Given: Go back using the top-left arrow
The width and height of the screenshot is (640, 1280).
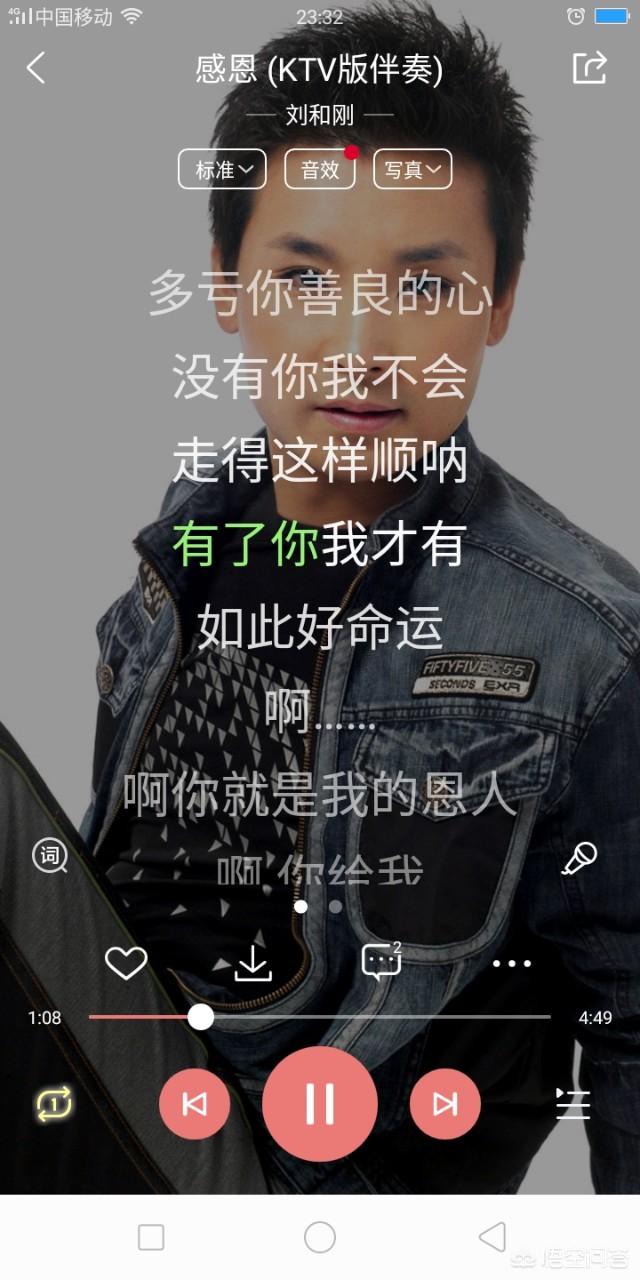Looking at the screenshot, I should (36, 68).
